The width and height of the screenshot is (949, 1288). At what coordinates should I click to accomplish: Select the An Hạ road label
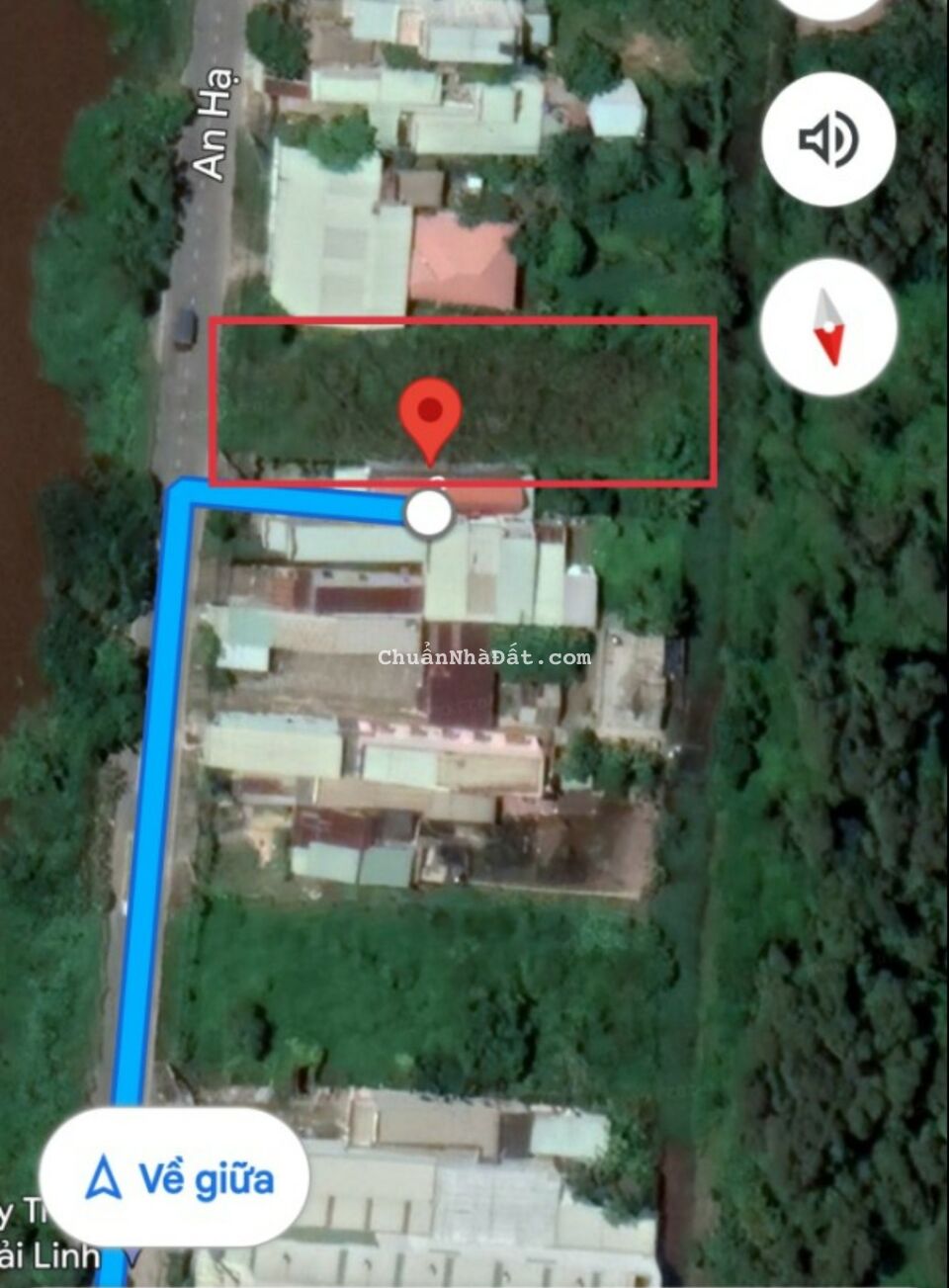coord(211,119)
